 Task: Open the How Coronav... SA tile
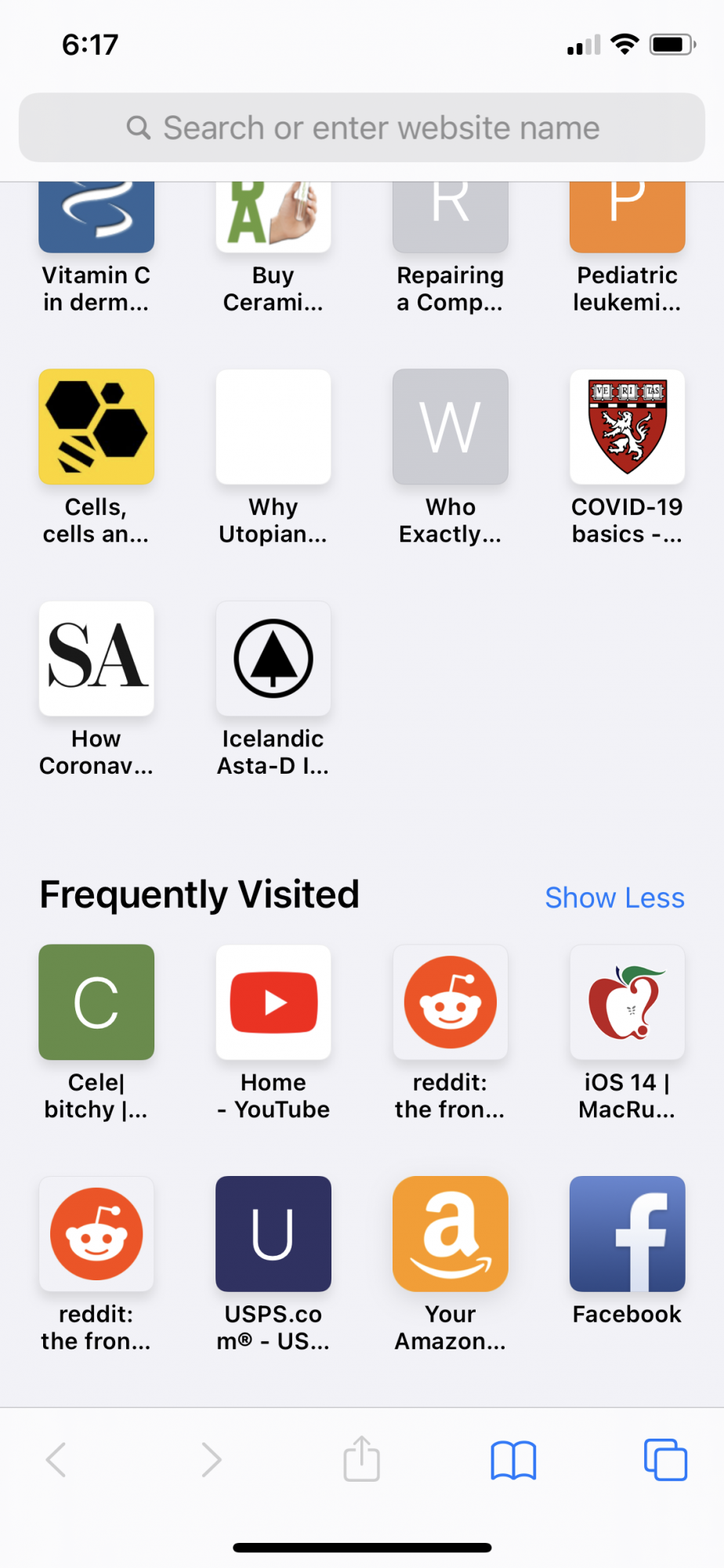96,659
